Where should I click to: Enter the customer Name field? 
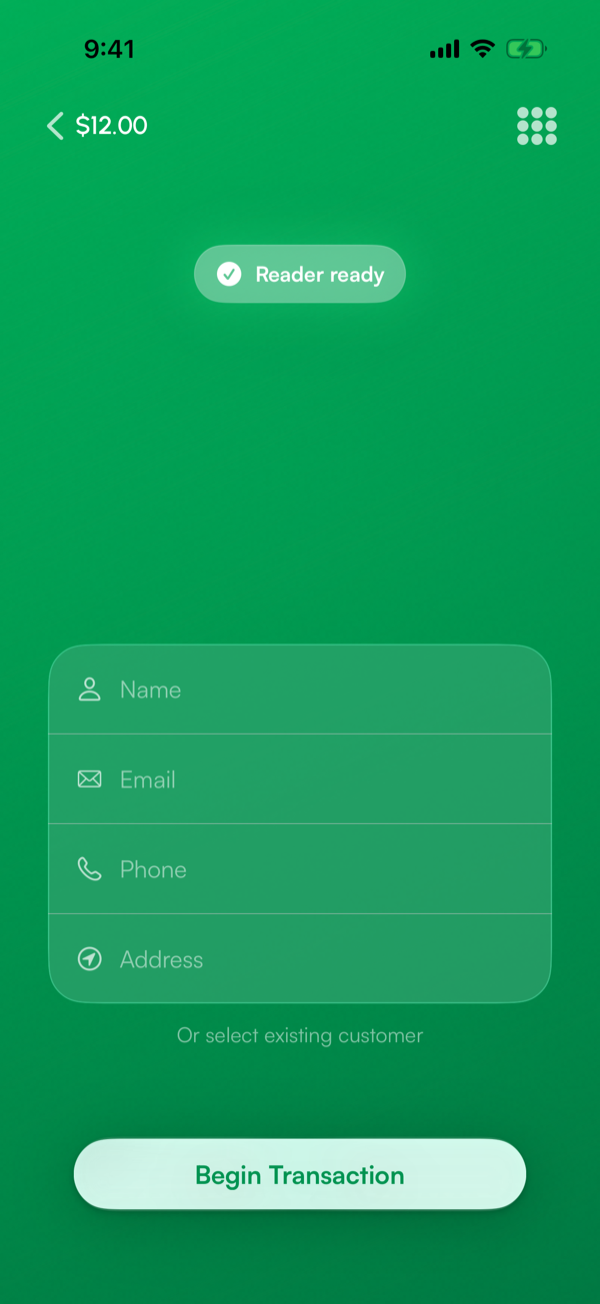tap(300, 690)
